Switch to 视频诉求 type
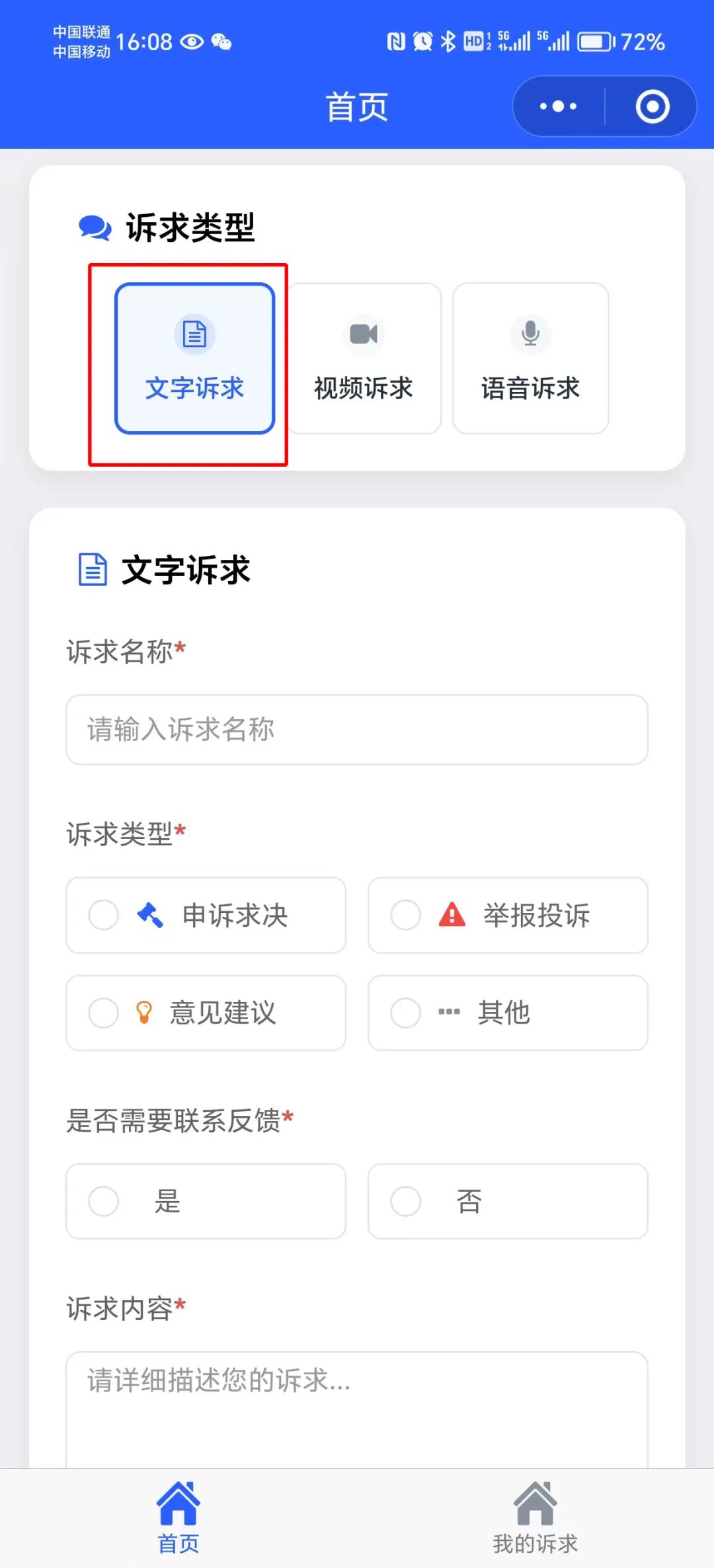Image resolution: width=714 pixels, height=1568 pixels. click(364, 359)
